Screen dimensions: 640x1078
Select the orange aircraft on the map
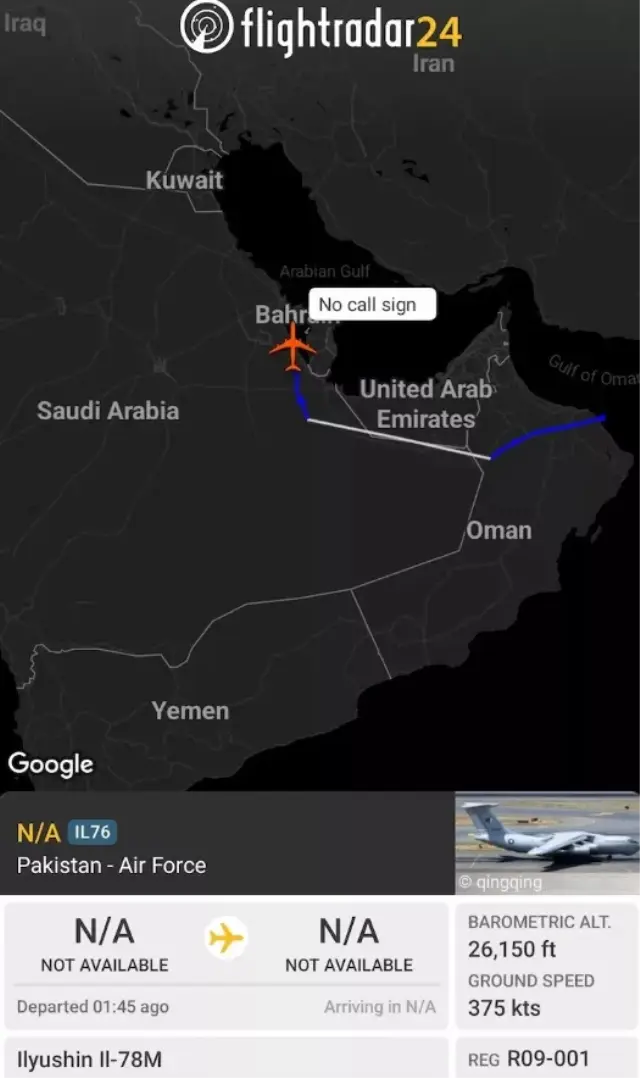292,347
